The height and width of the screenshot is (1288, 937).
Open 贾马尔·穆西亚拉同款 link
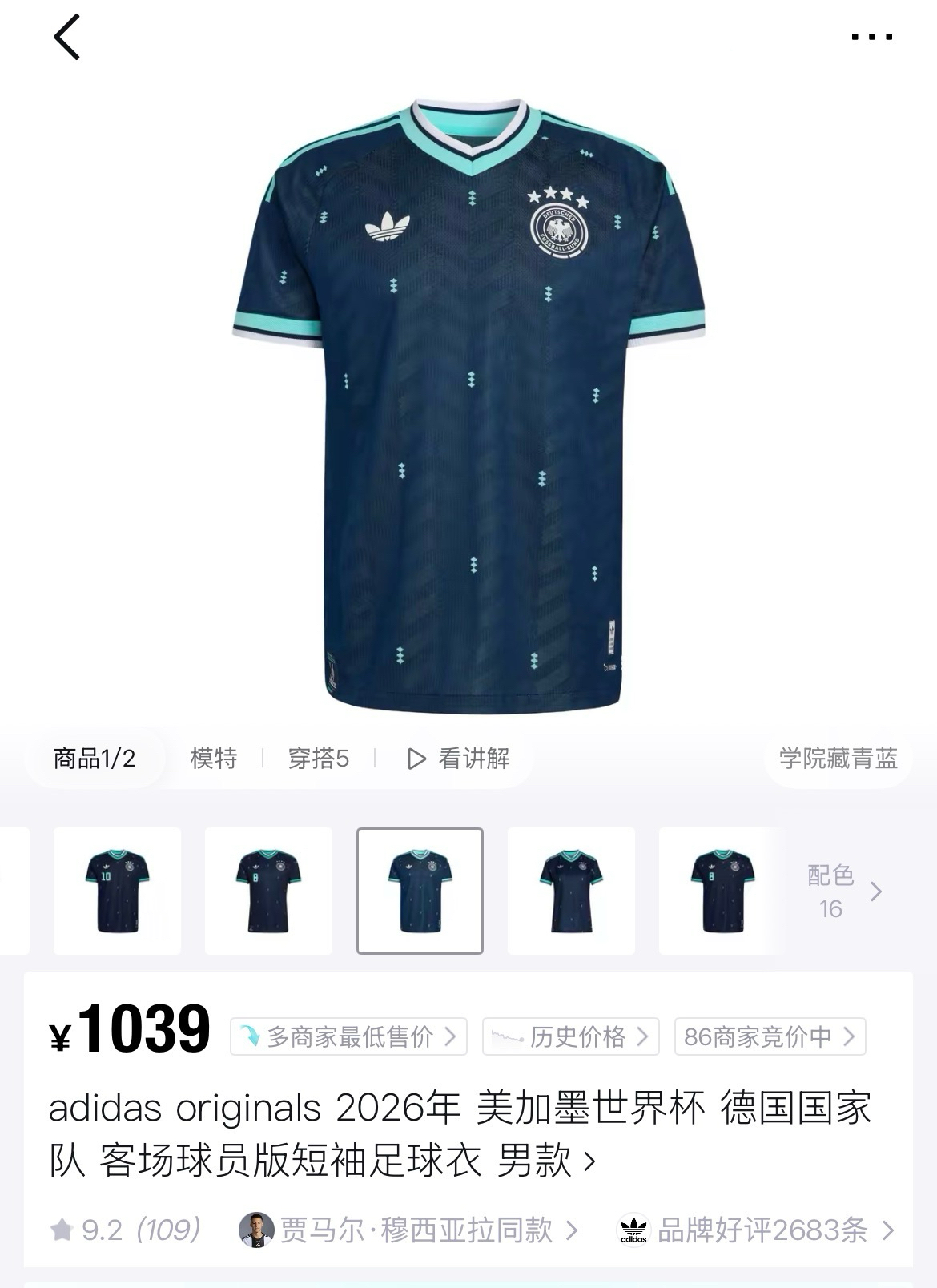click(x=408, y=1230)
